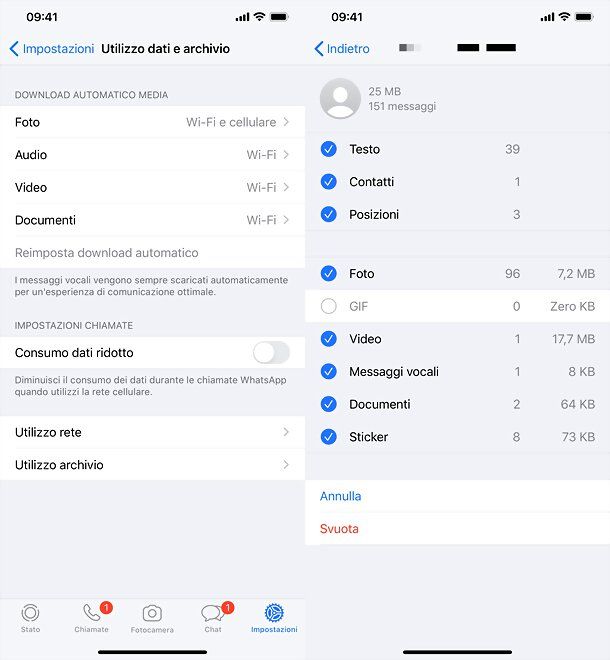Screen dimensions: 610x660
Task: Open Foto auto-download settings
Action: click(x=152, y=122)
